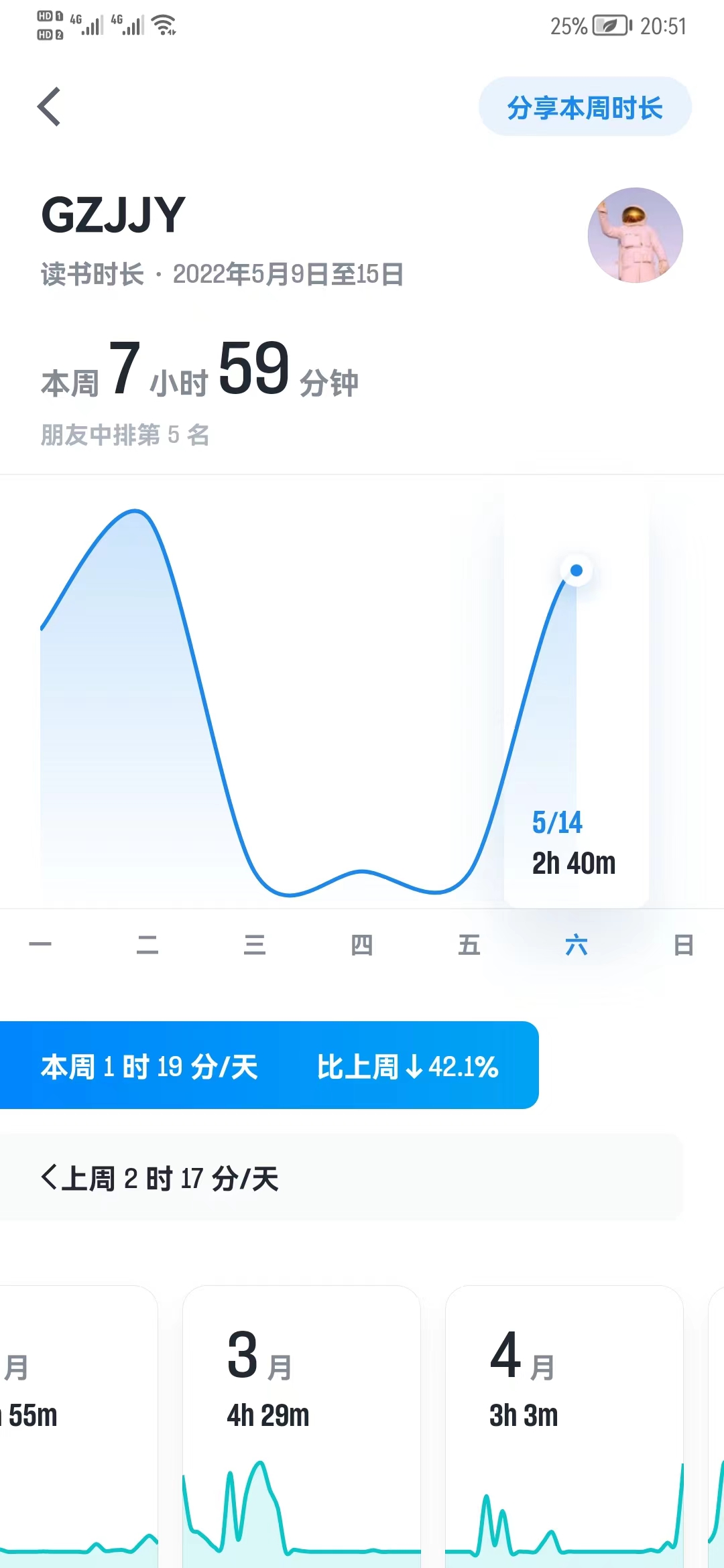Select 一 (Monday) on the chart axis
The image size is (724, 1568).
click(x=40, y=945)
